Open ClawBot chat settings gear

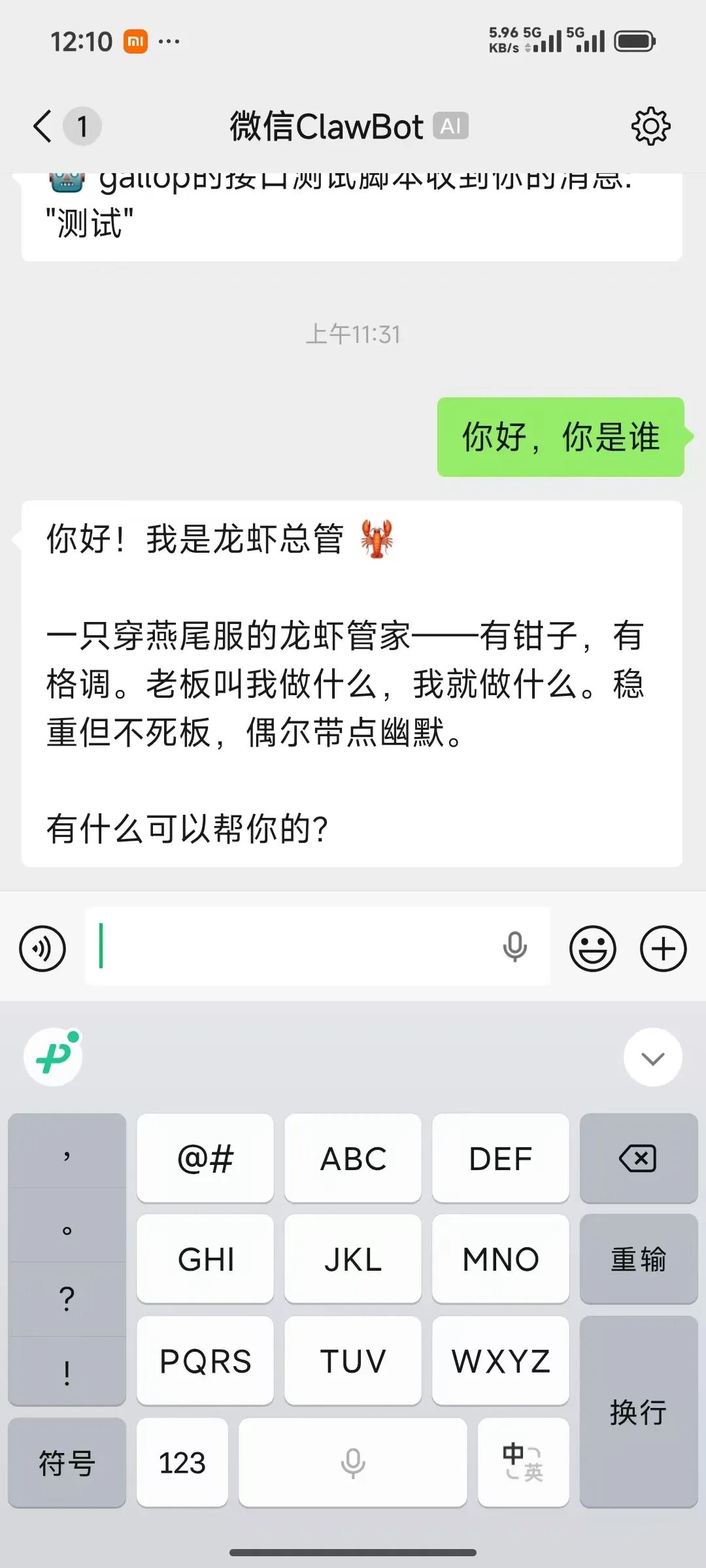tap(650, 127)
